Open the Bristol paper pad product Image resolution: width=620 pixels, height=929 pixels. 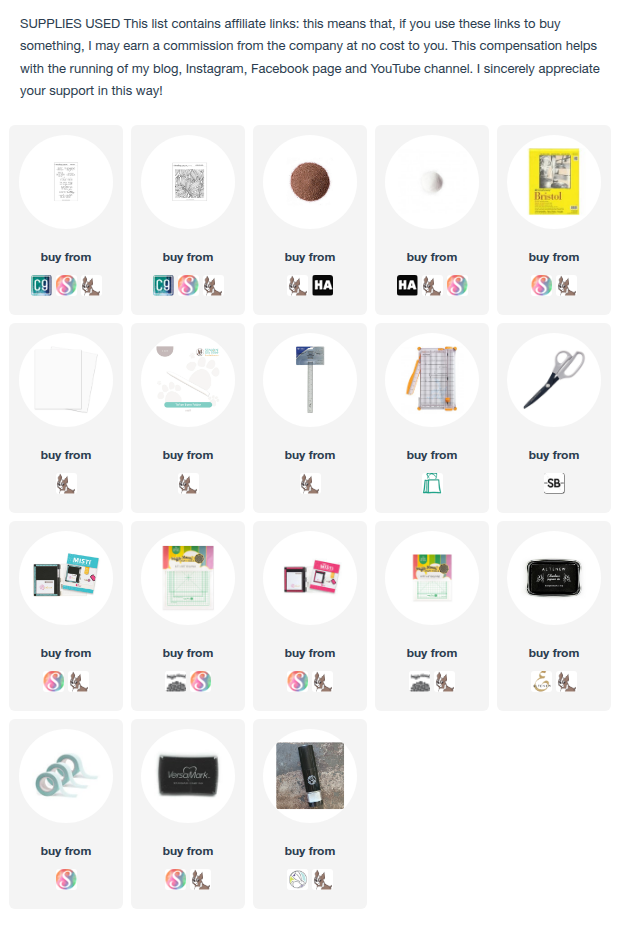coord(553,182)
